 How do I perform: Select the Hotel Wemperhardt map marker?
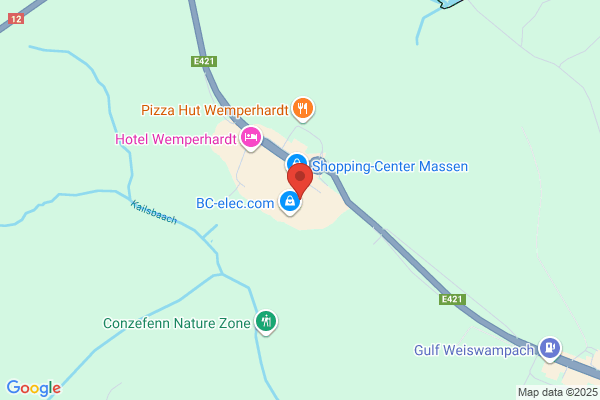pos(251,138)
